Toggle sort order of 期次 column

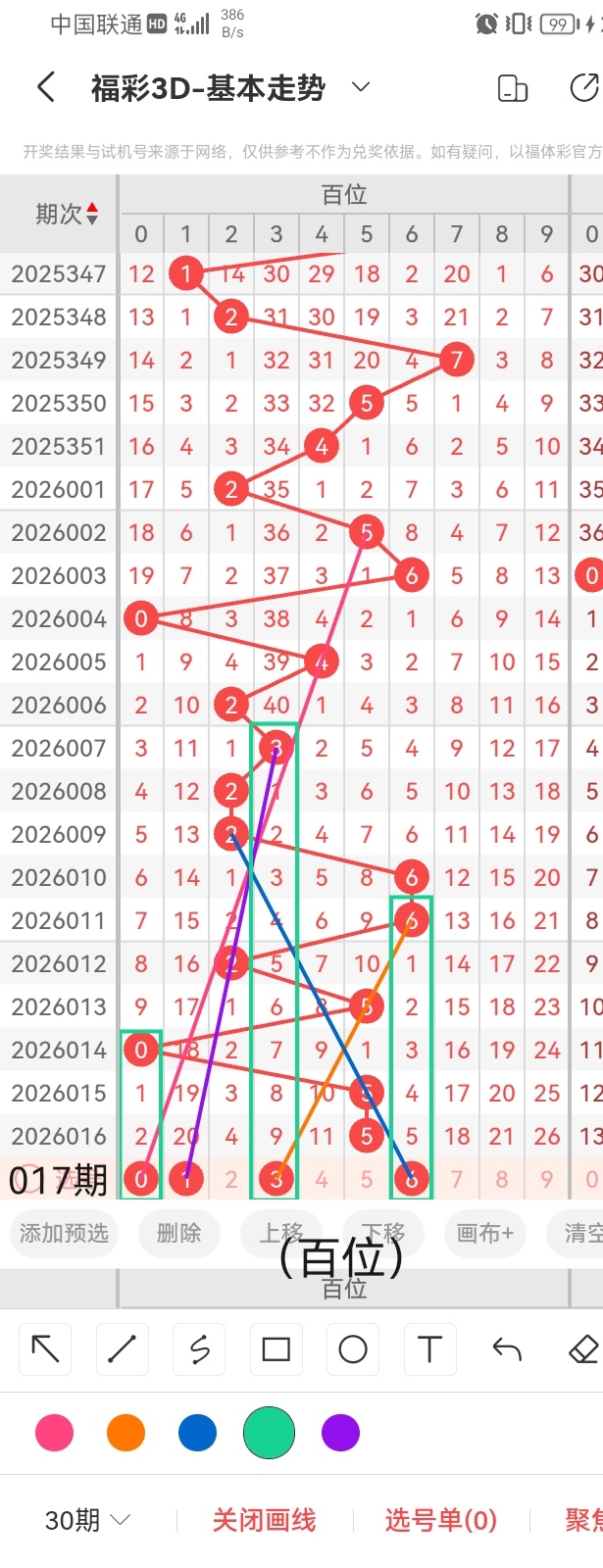(92, 214)
